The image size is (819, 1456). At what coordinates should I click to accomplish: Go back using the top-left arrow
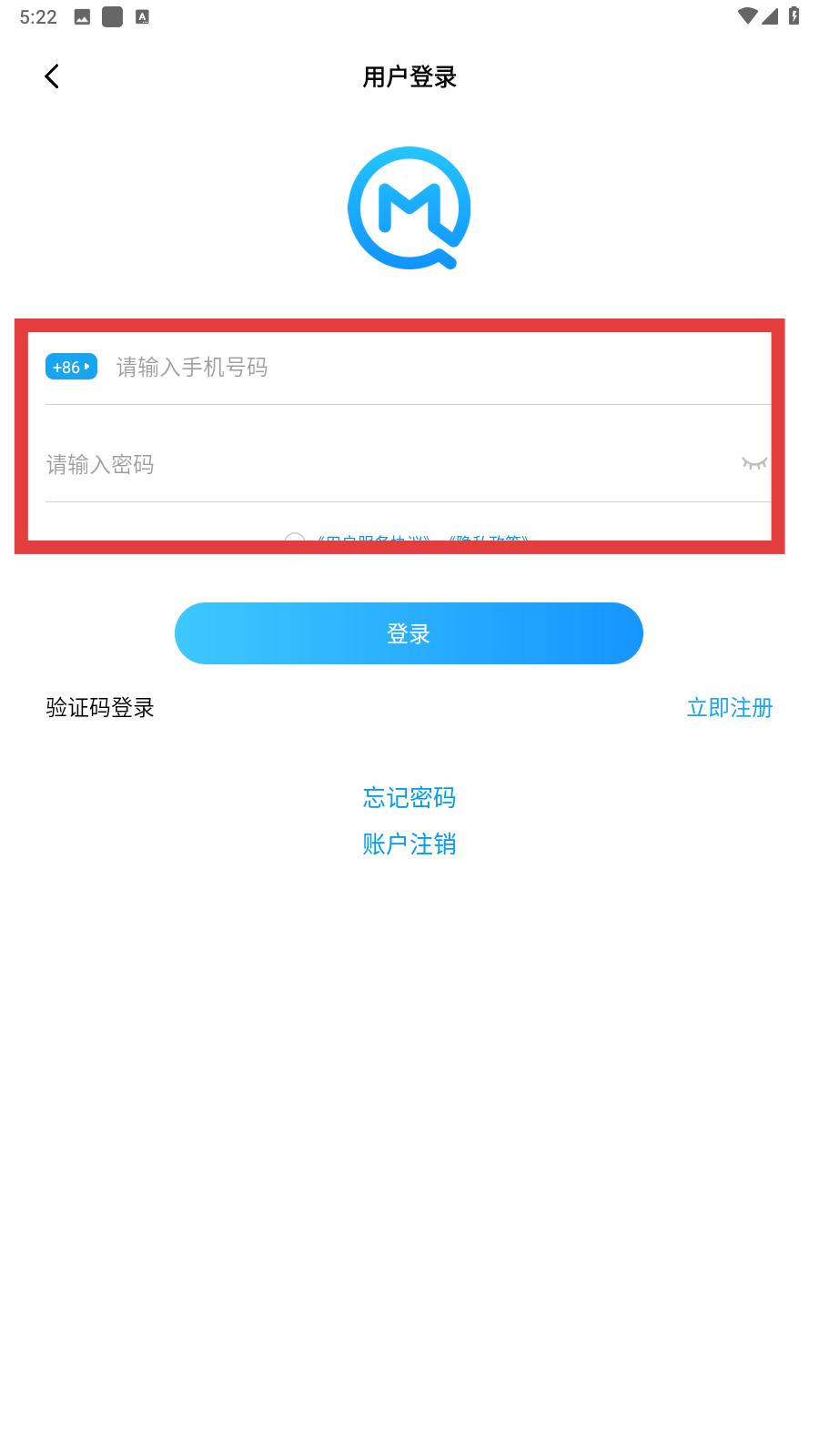coord(52,76)
